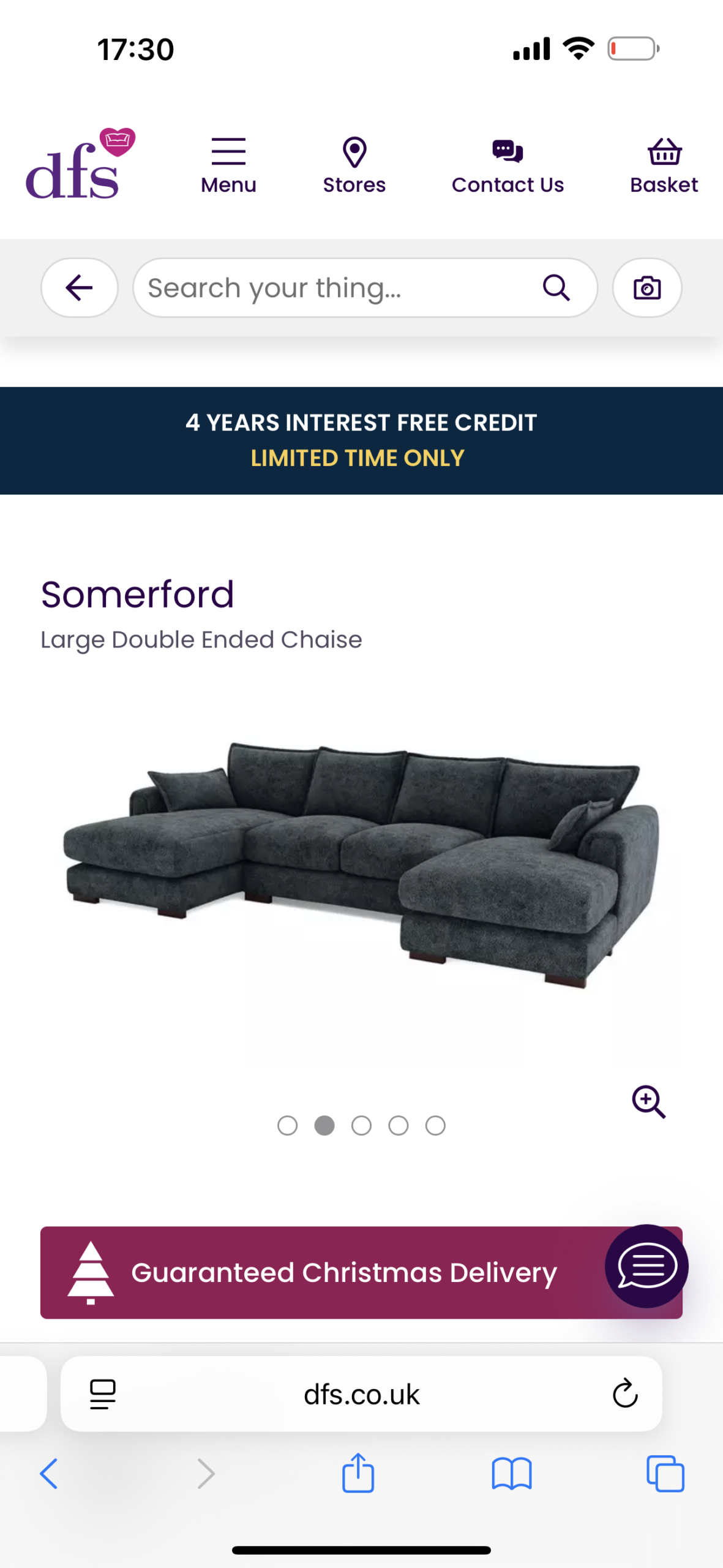This screenshot has width=723, height=1568.
Task: Open visual search camera icon
Action: [x=646, y=288]
